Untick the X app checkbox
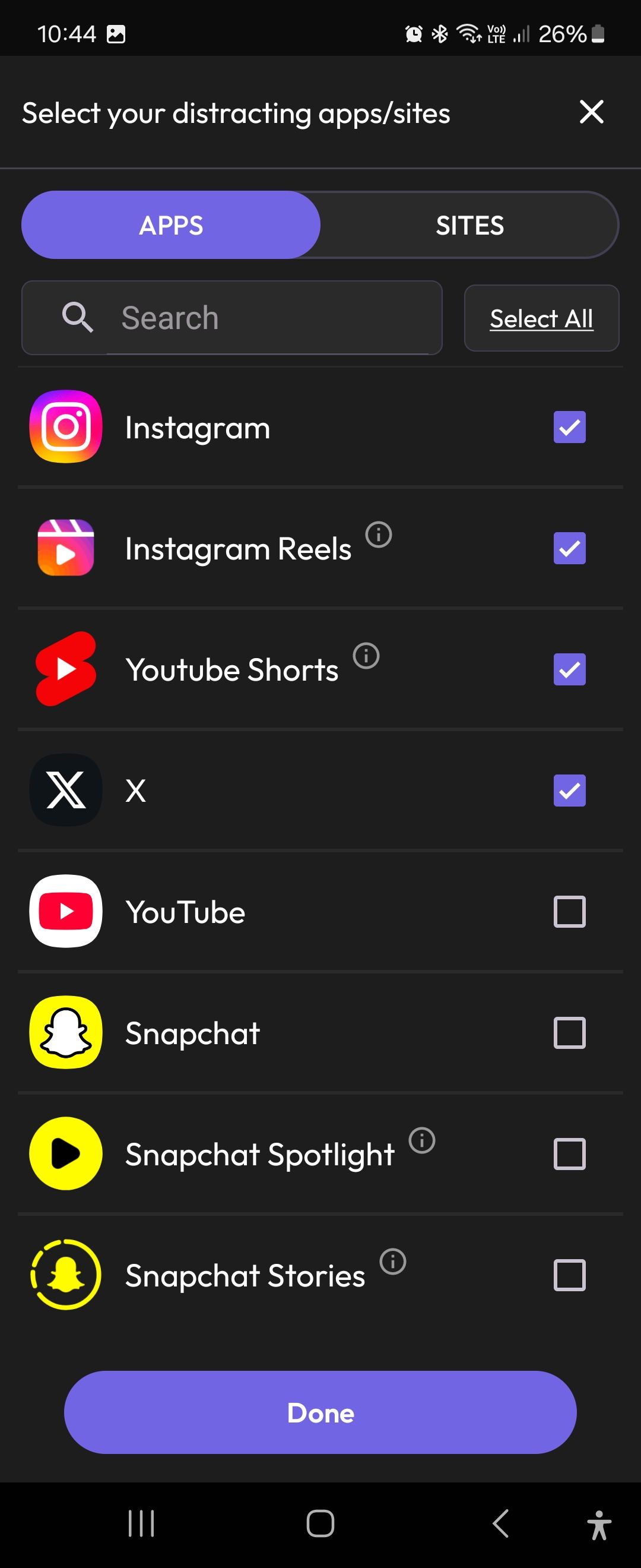Viewport: 641px width, 1568px height. pos(569,791)
